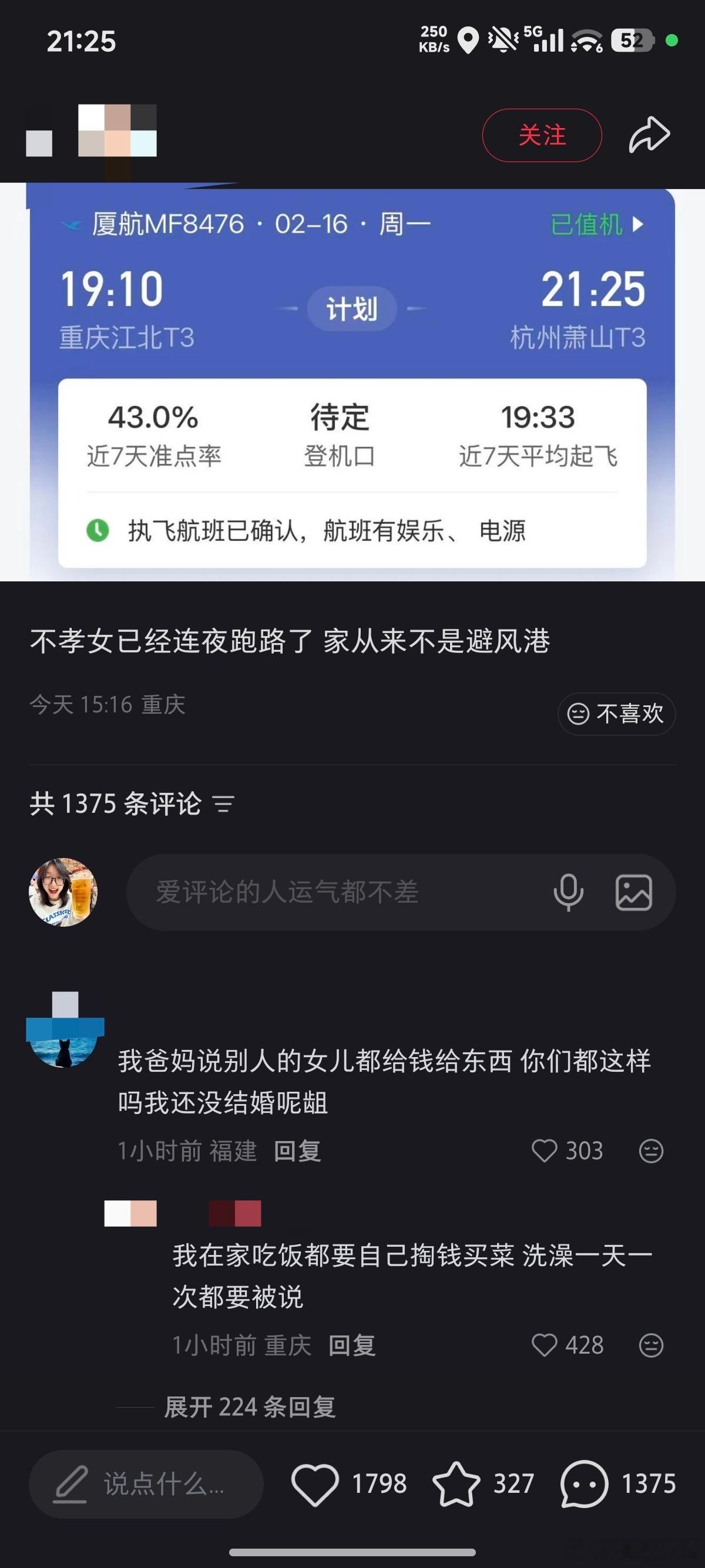Image resolution: width=705 pixels, height=1568 pixels.
Task: Tap the emoji face next to 不喜欢
Action: (x=579, y=714)
